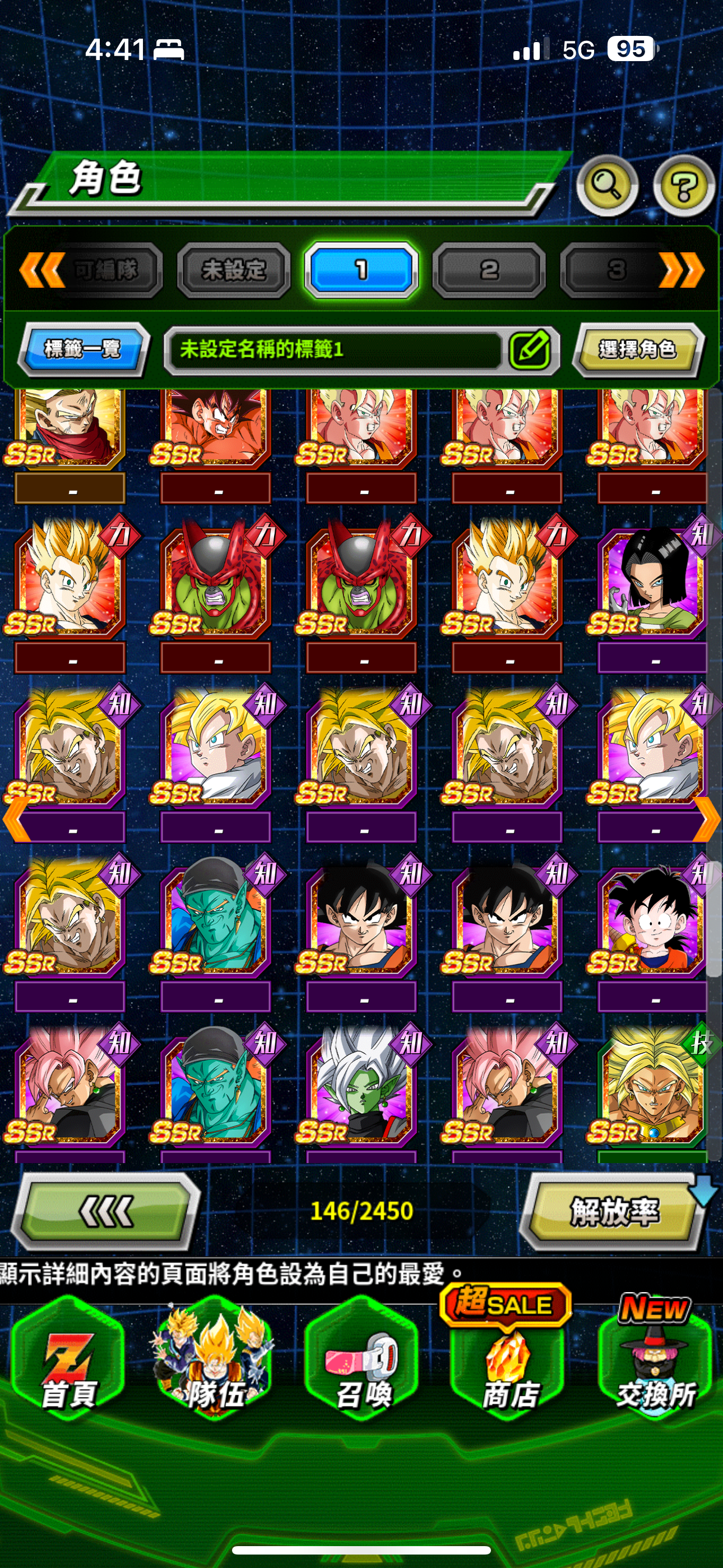The image size is (723, 1568).
Task: Go to 首頁 home
Action: point(68,1363)
